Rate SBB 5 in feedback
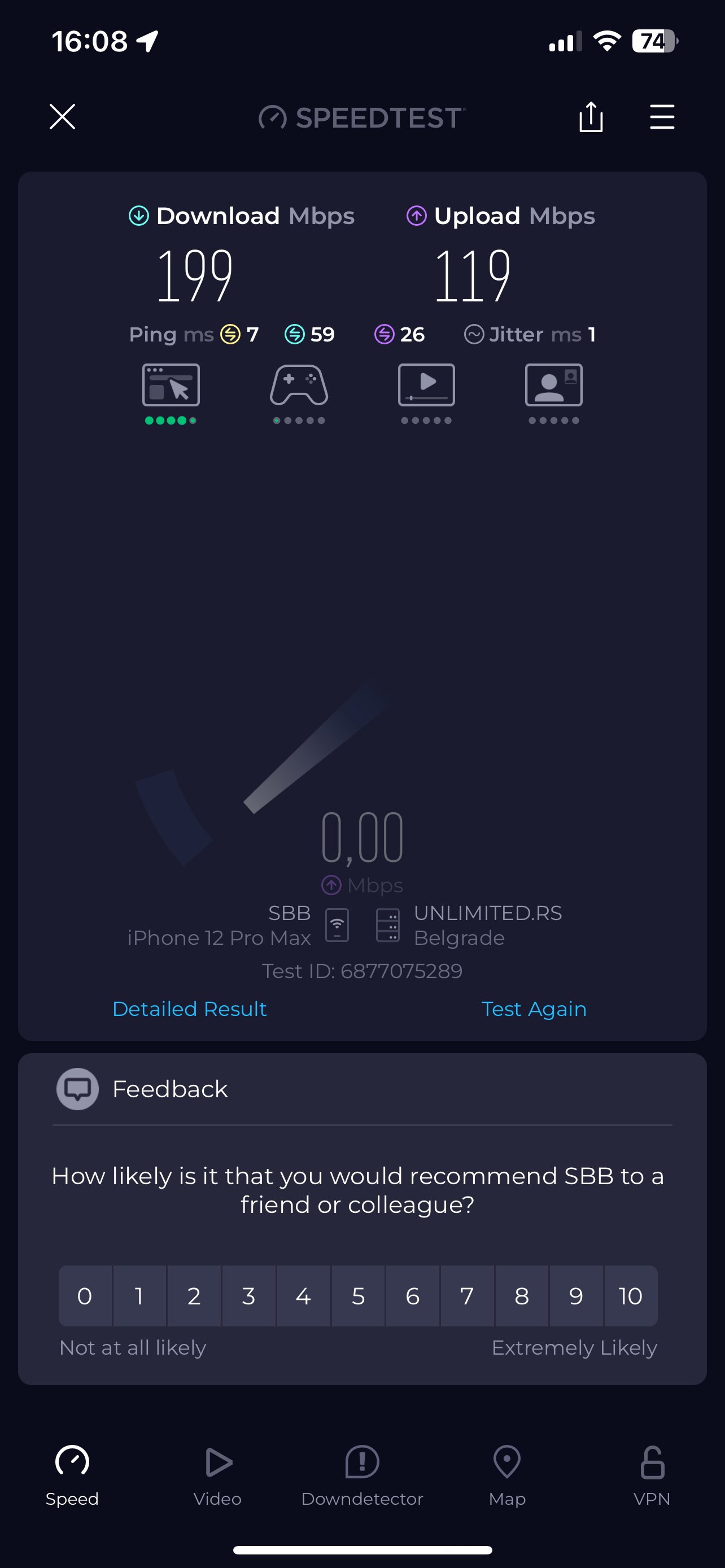The height and width of the screenshot is (1568, 725). coord(358,1297)
